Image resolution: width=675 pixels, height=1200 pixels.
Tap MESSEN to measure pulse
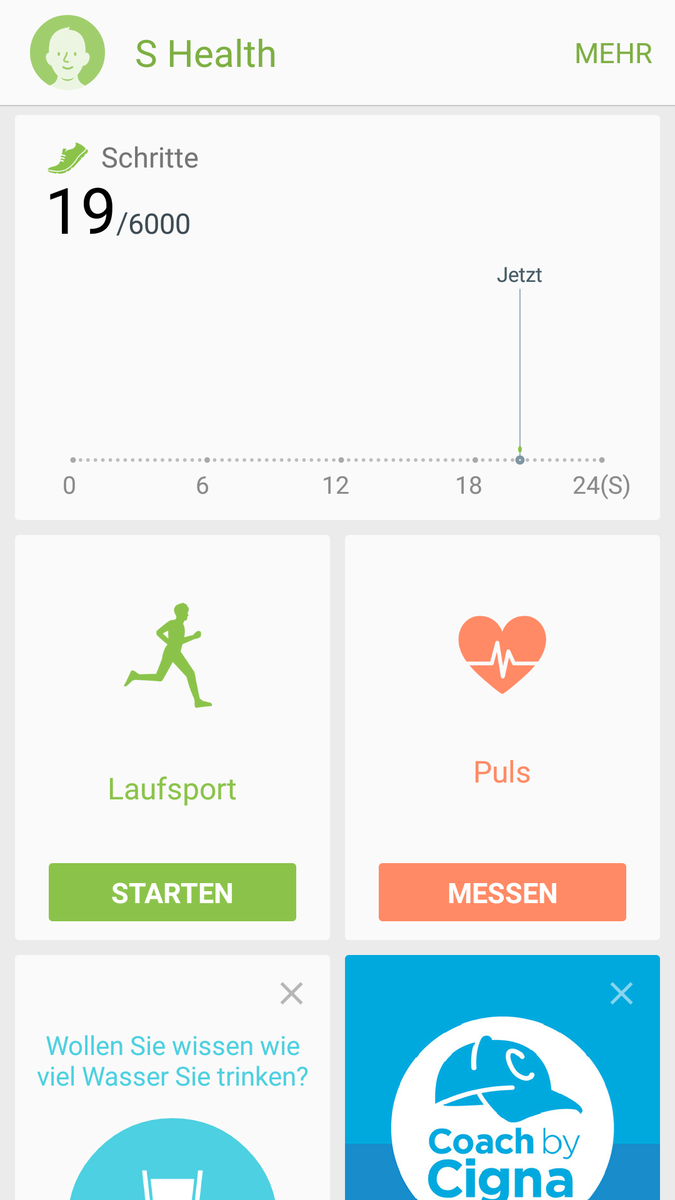click(x=502, y=892)
